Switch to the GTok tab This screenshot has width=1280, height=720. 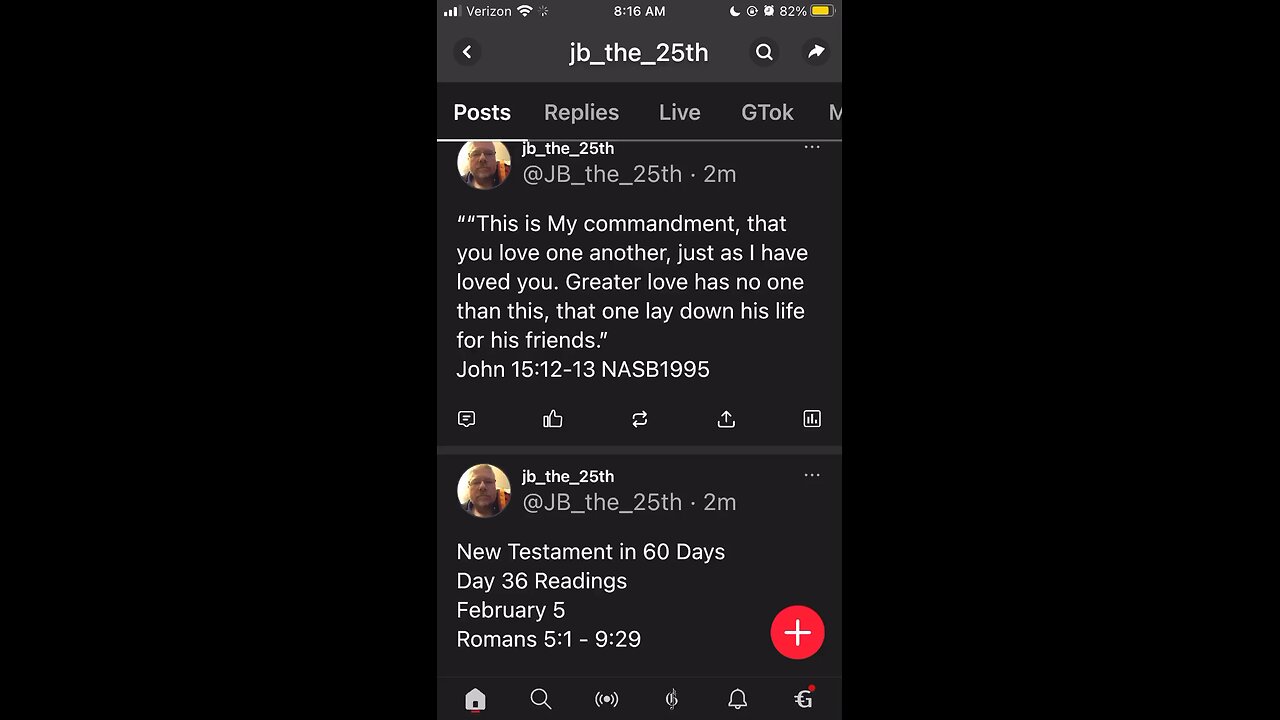point(767,112)
